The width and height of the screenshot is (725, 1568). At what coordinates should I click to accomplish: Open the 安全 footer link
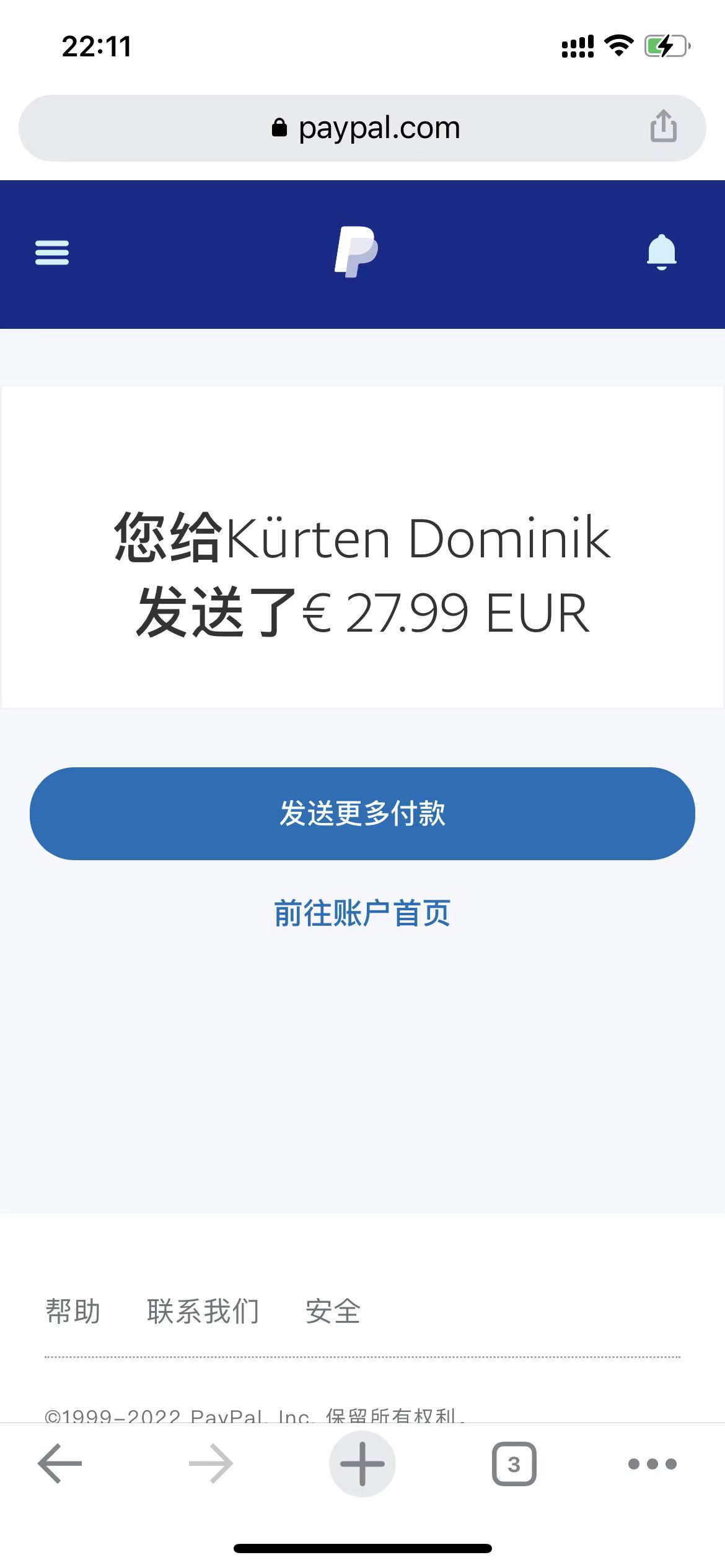pos(333,1311)
